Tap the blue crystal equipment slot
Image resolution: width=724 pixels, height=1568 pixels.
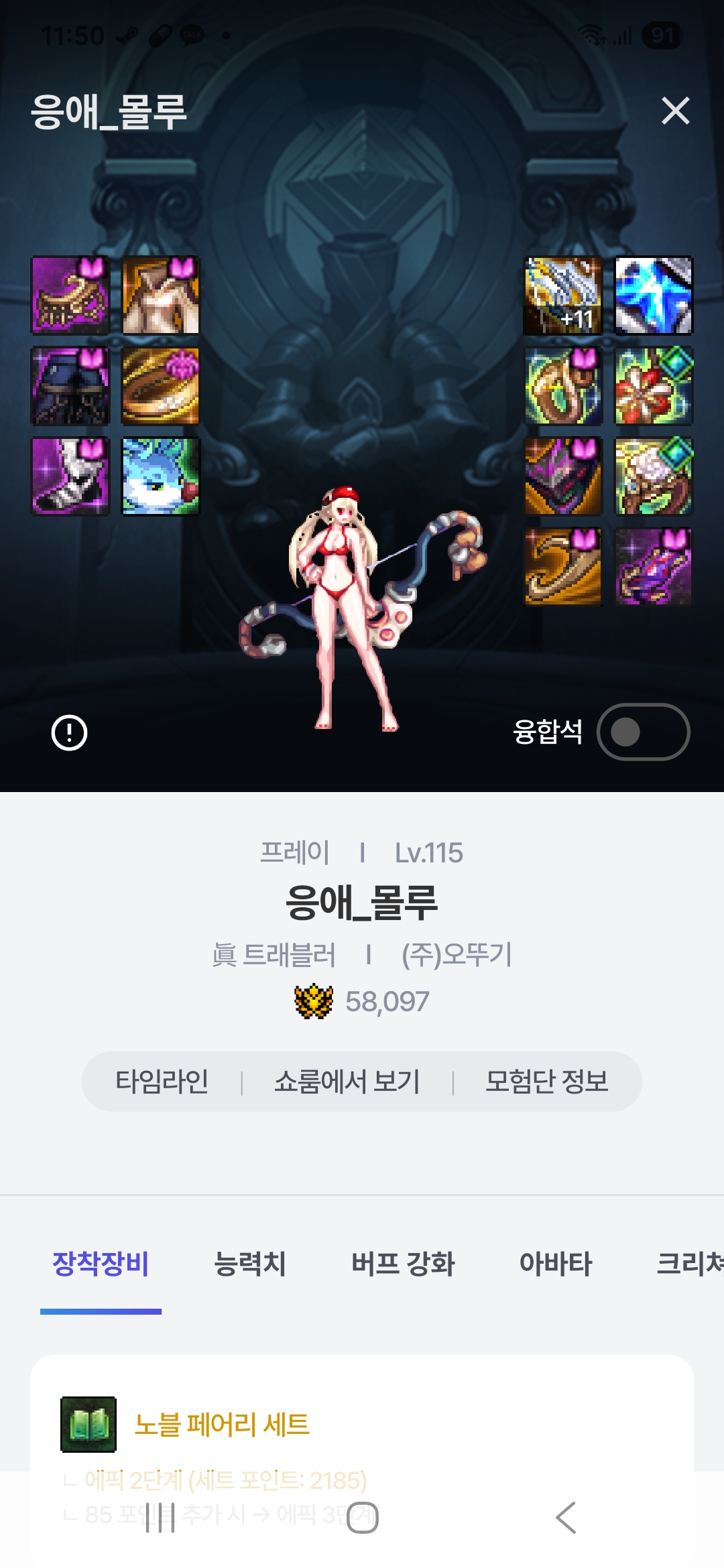(654, 296)
